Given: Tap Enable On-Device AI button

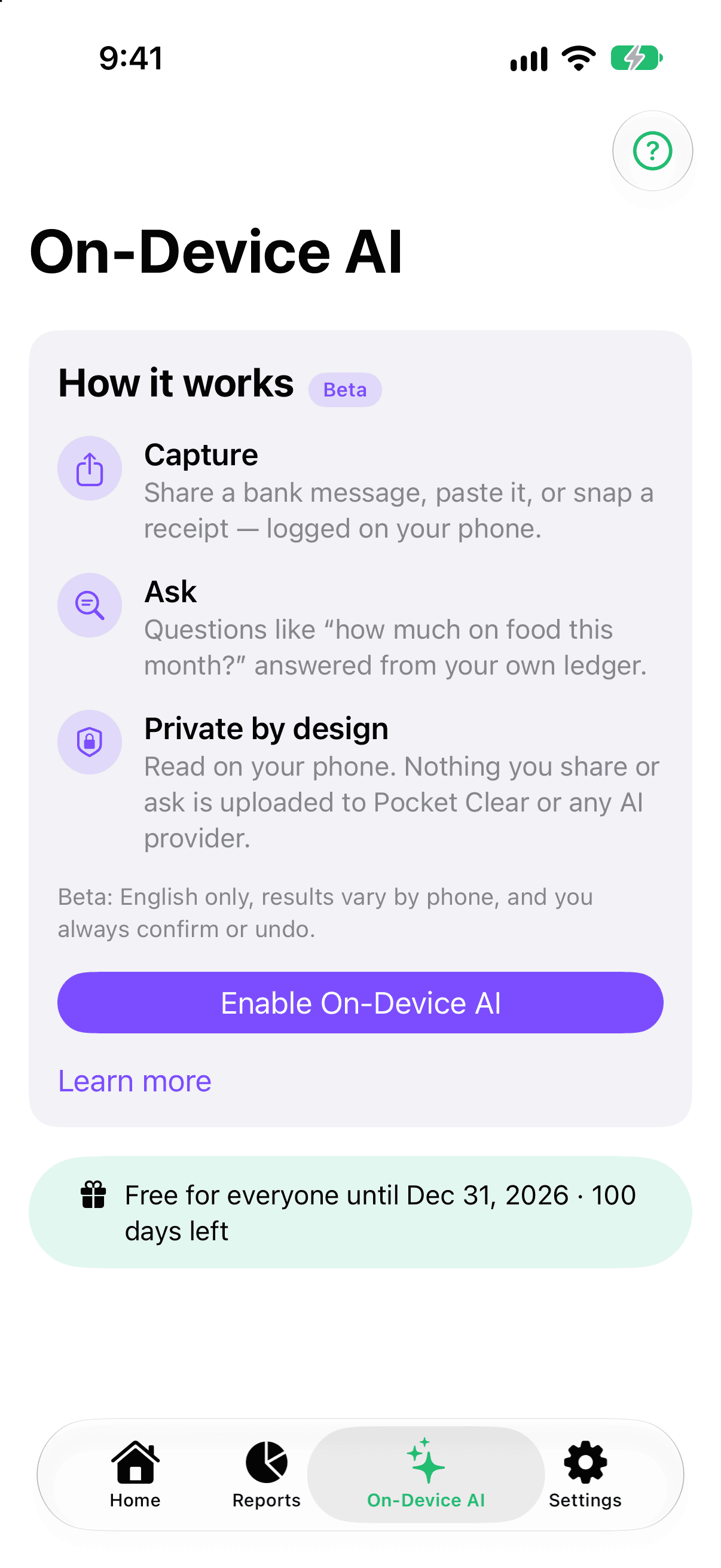Looking at the screenshot, I should pyautogui.click(x=360, y=1002).
